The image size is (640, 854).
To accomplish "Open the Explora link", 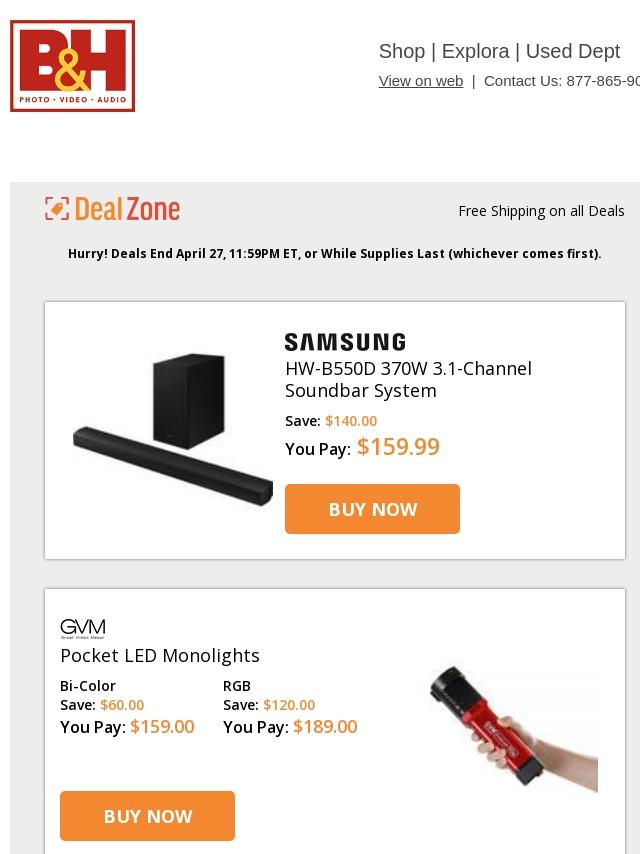I will 475,51.
